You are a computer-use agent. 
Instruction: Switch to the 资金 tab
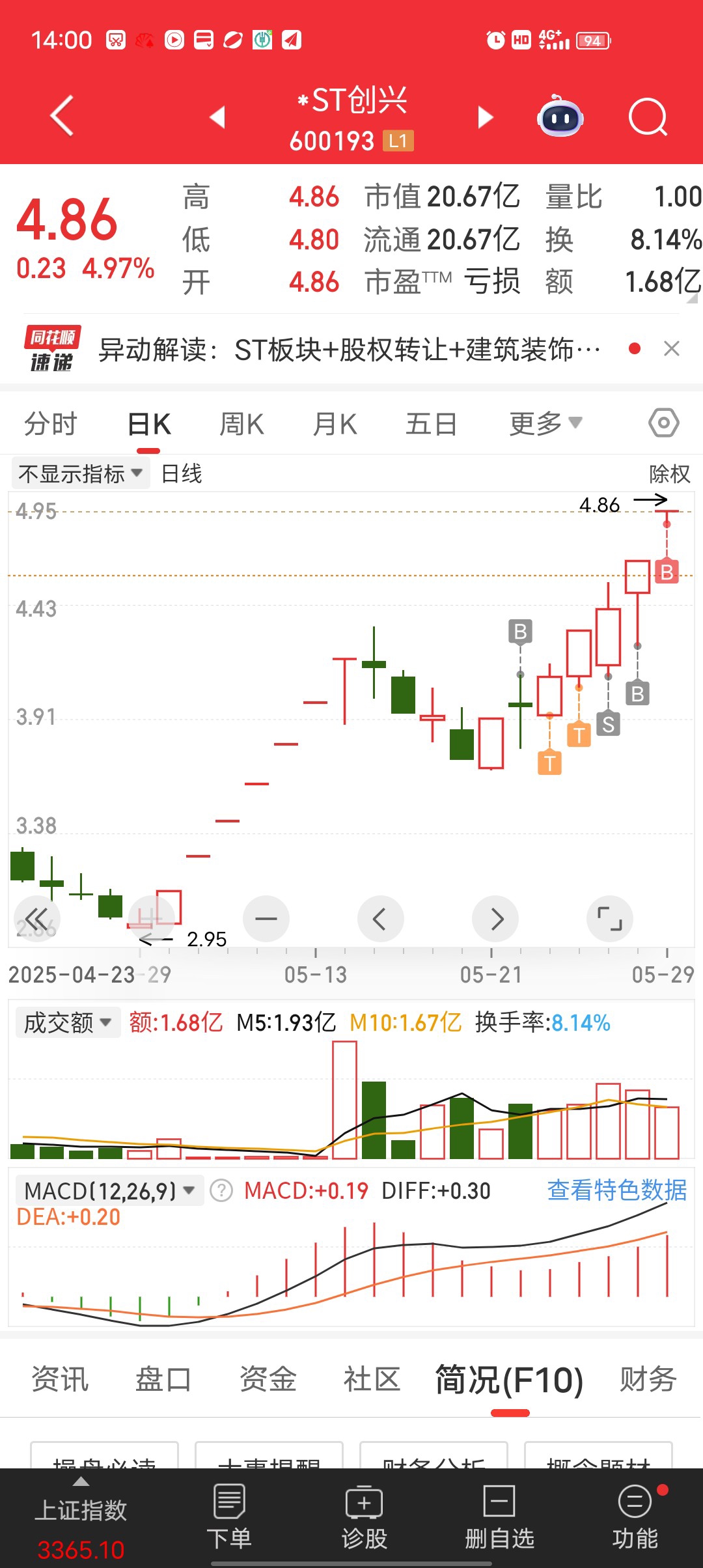268,1379
